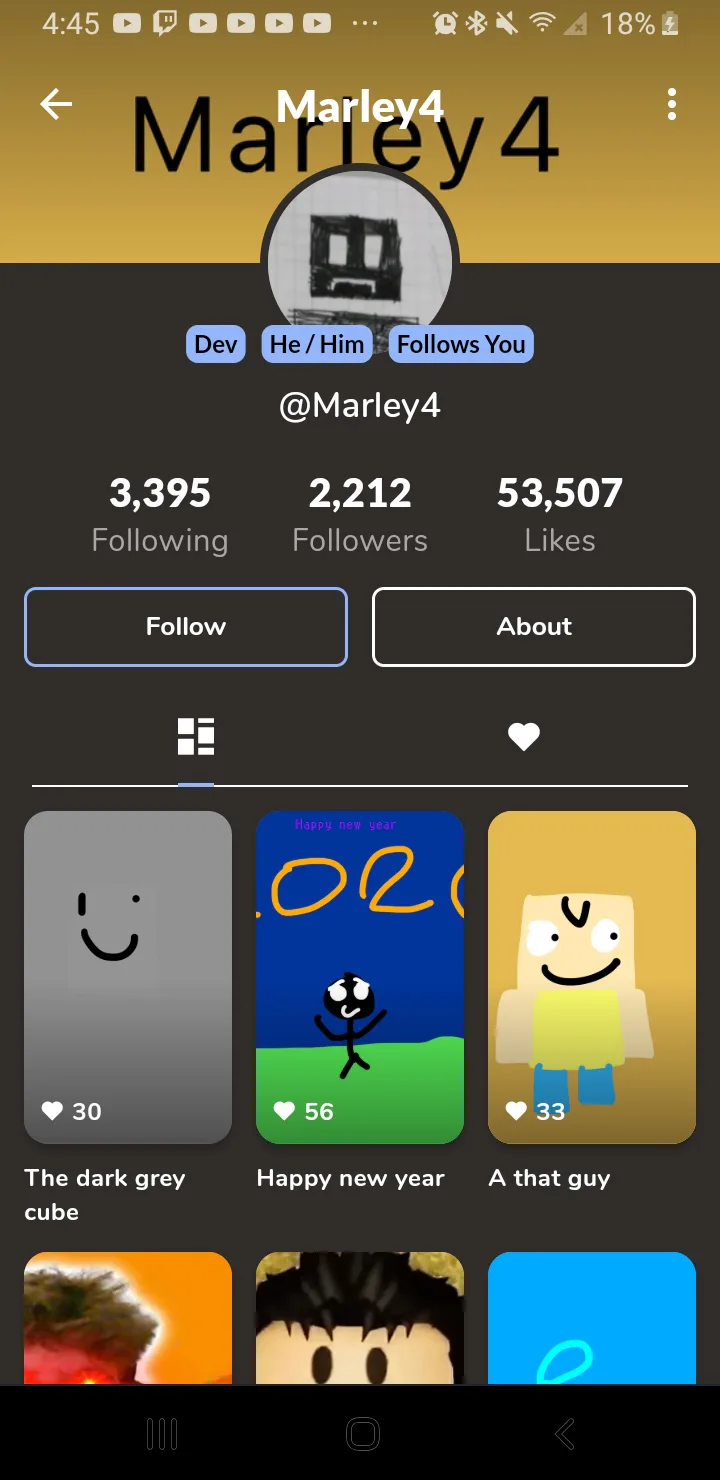View Marley4's profile picture
Image resolution: width=720 pixels, height=1480 pixels.
pyautogui.click(x=360, y=255)
